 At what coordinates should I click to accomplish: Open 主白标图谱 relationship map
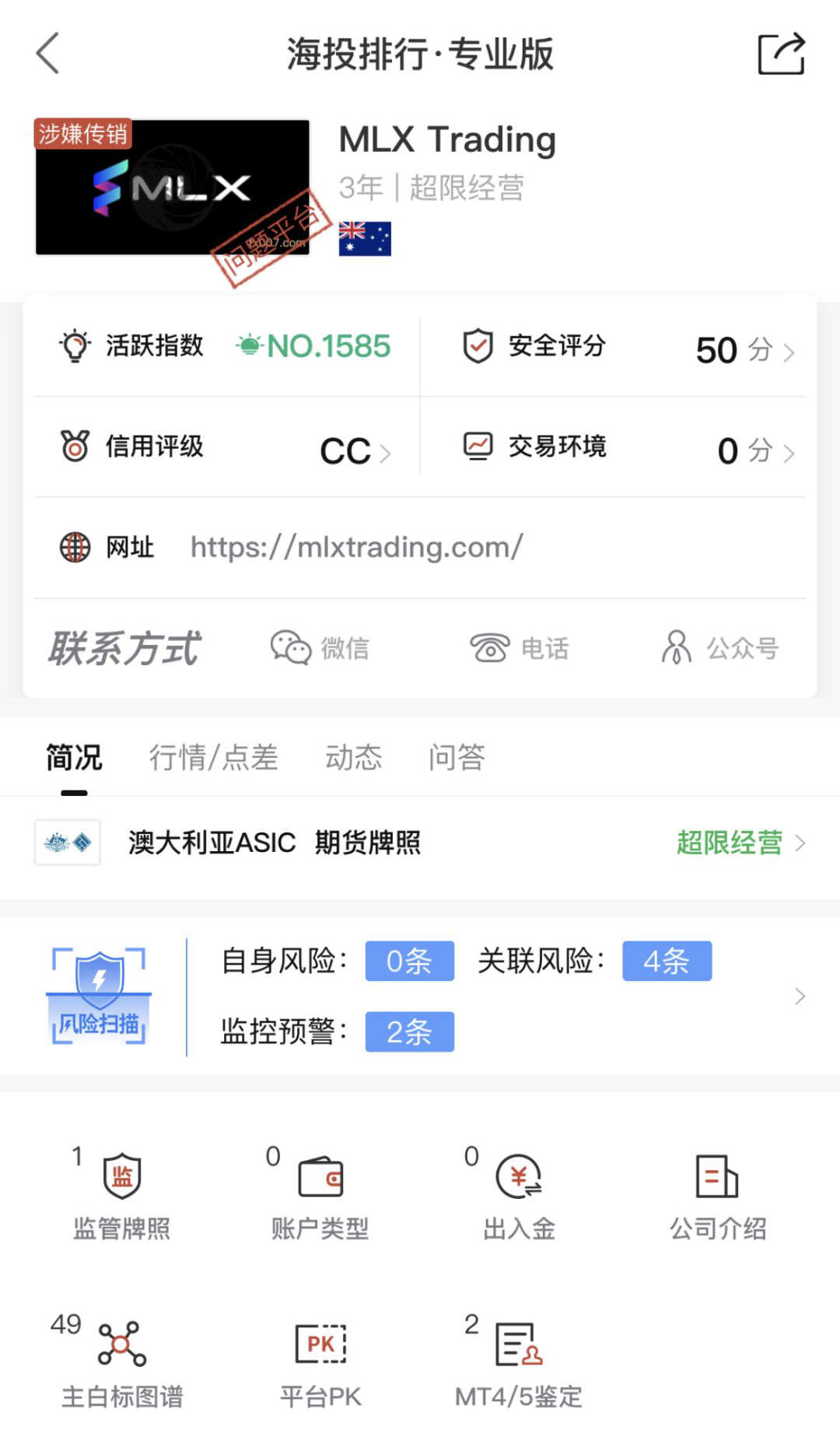click(x=122, y=1362)
